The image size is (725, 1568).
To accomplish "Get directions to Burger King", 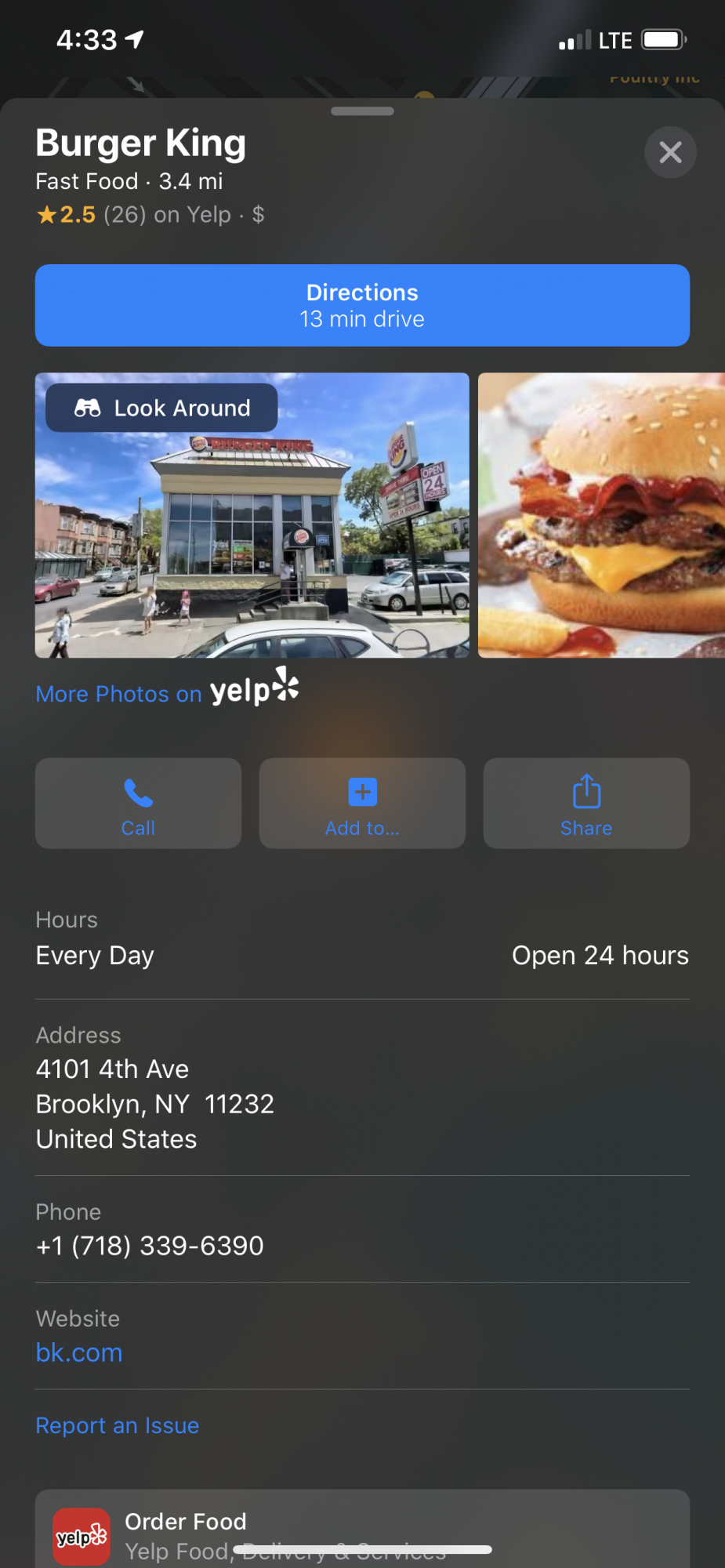I will click(362, 305).
